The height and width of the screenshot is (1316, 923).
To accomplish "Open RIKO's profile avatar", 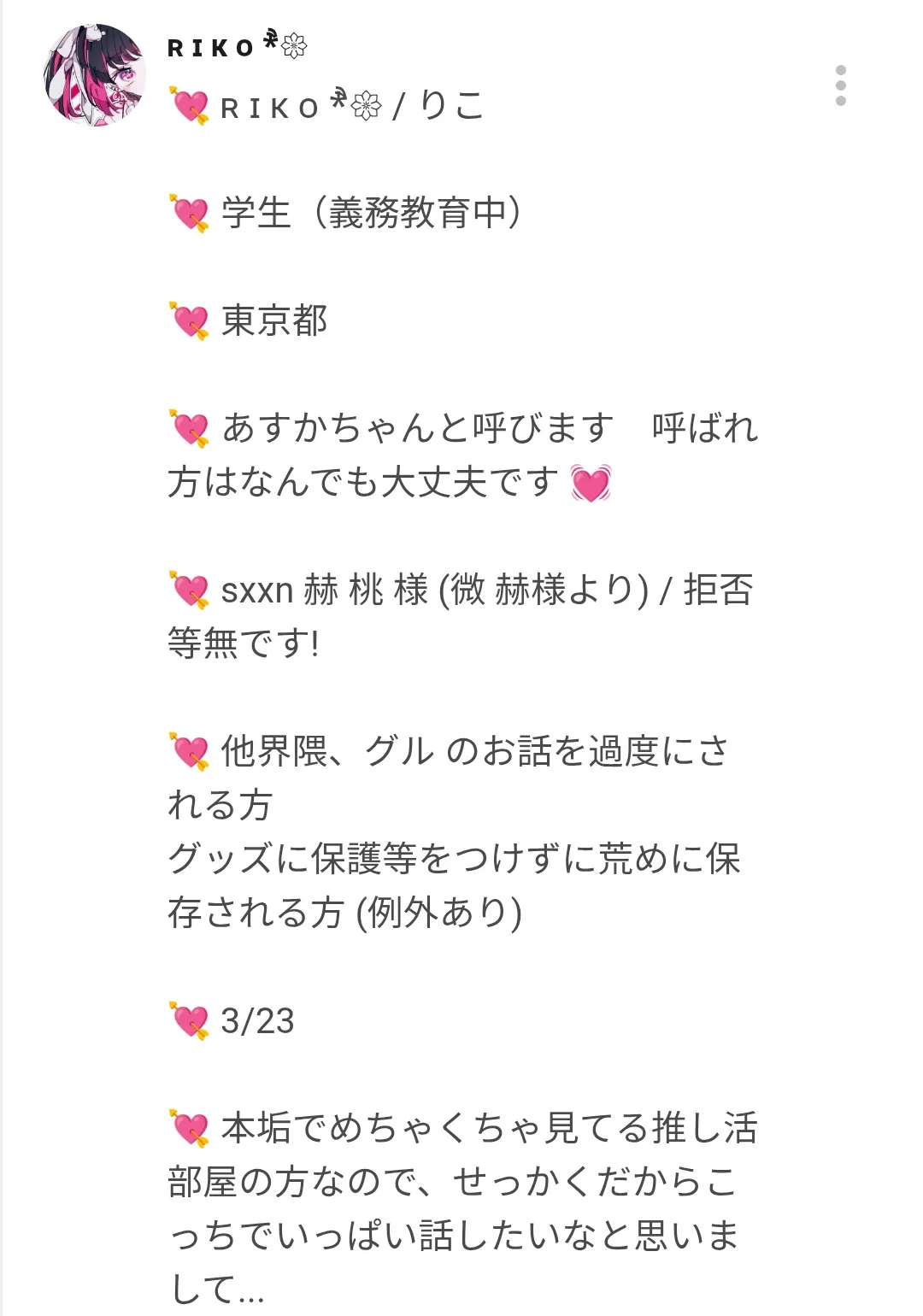I will tap(94, 75).
